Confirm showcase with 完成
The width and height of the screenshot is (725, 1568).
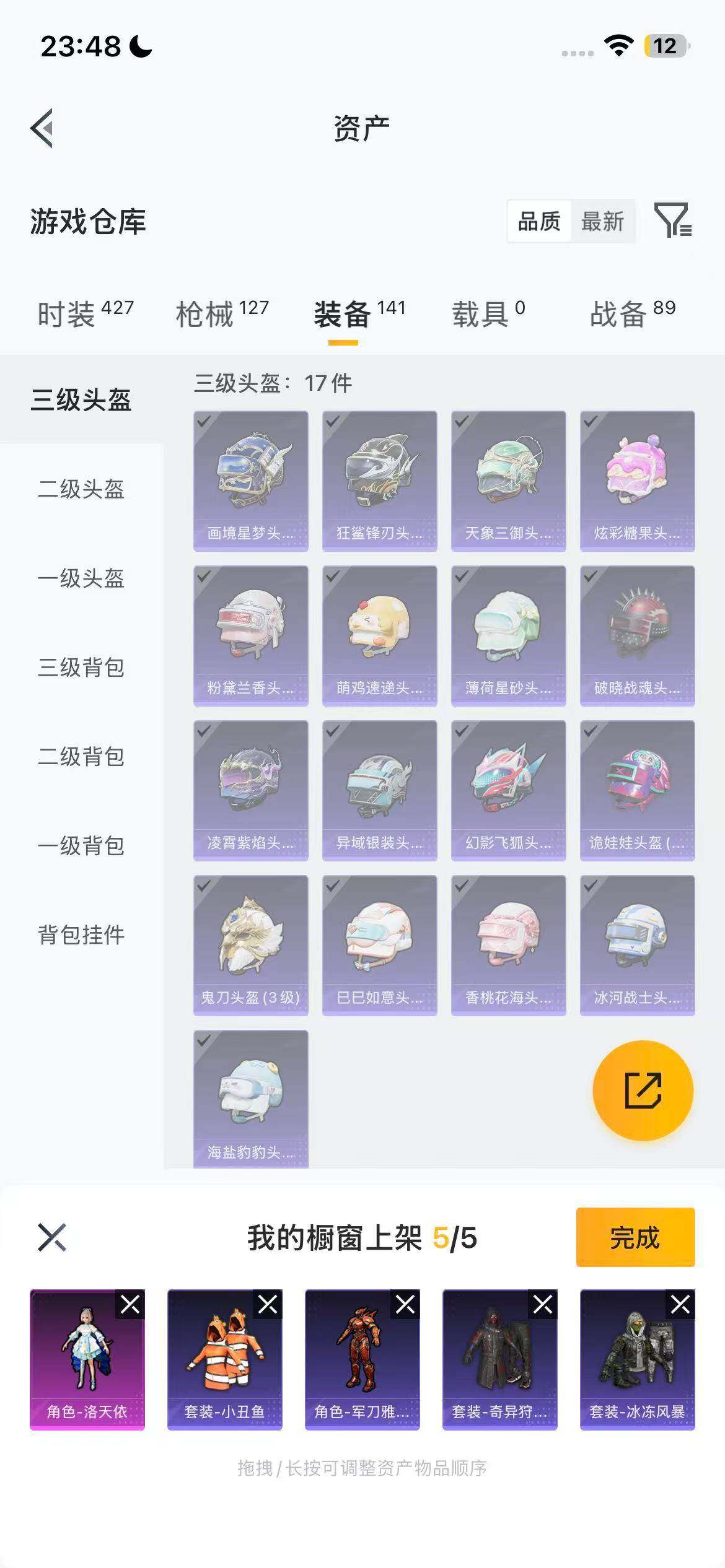coord(635,1237)
